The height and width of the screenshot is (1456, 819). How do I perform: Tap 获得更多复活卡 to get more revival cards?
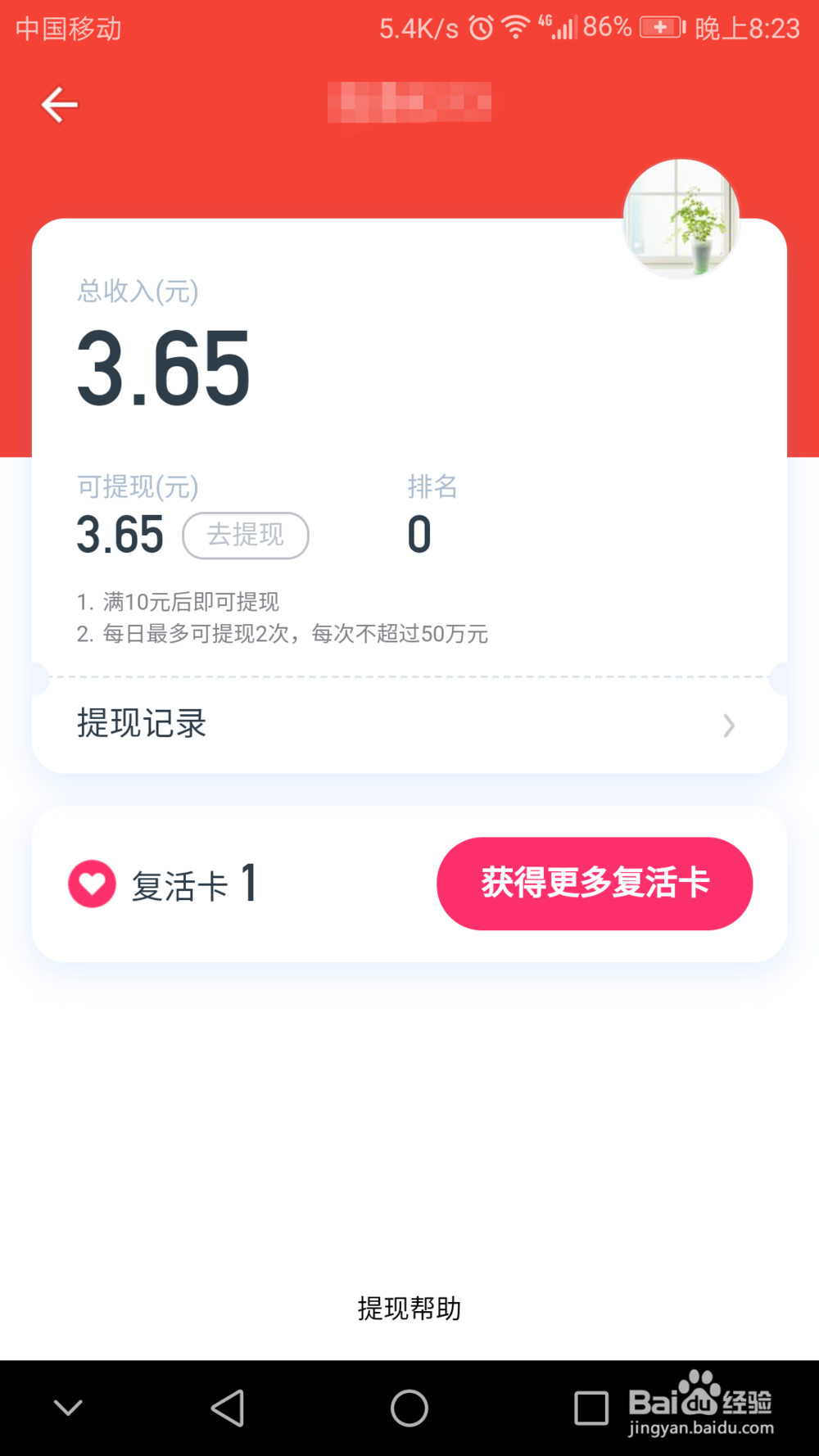(595, 883)
